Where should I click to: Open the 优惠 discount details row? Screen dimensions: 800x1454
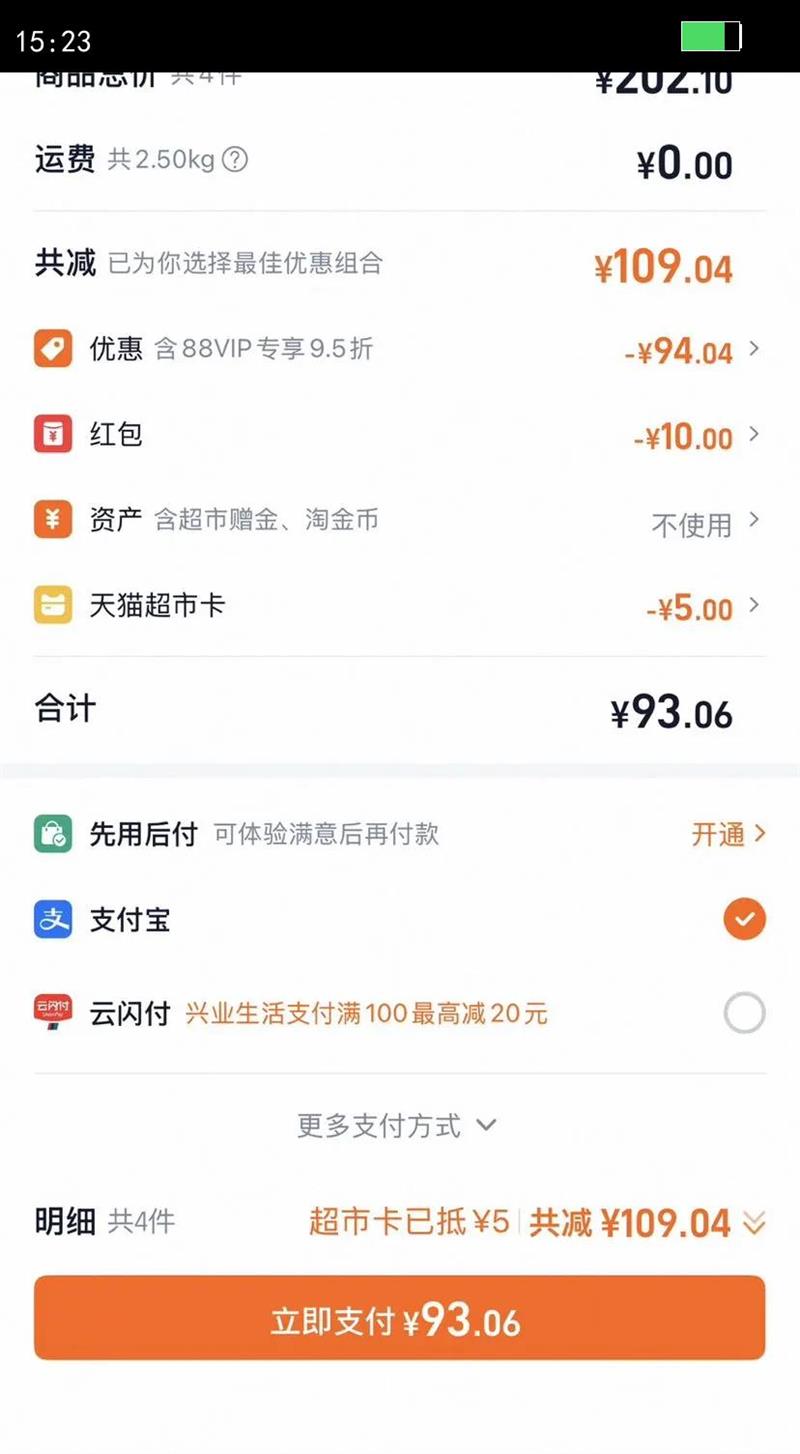click(x=400, y=349)
